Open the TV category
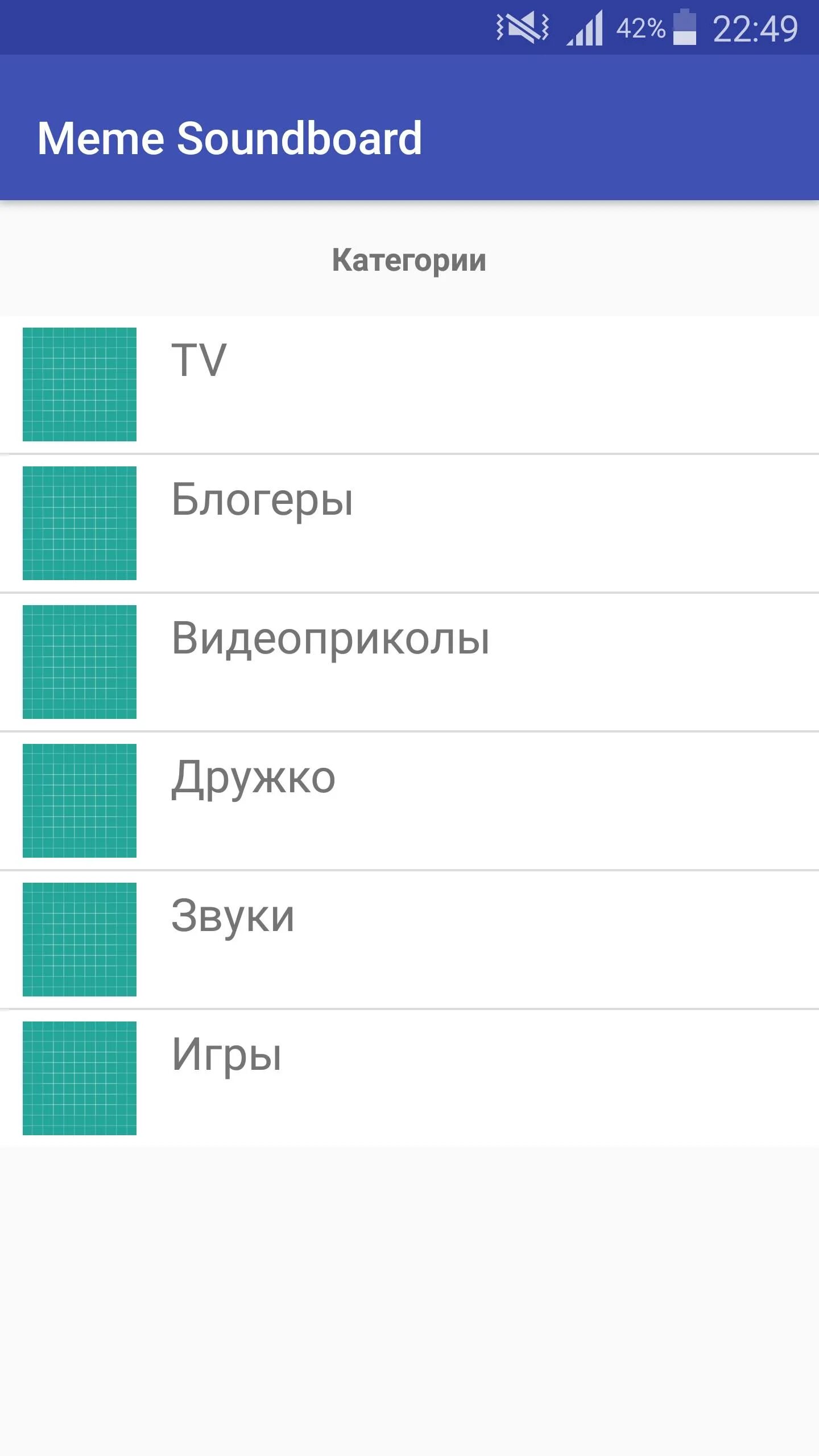Viewport: 819px width, 1456px height. (x=409, y=384)
